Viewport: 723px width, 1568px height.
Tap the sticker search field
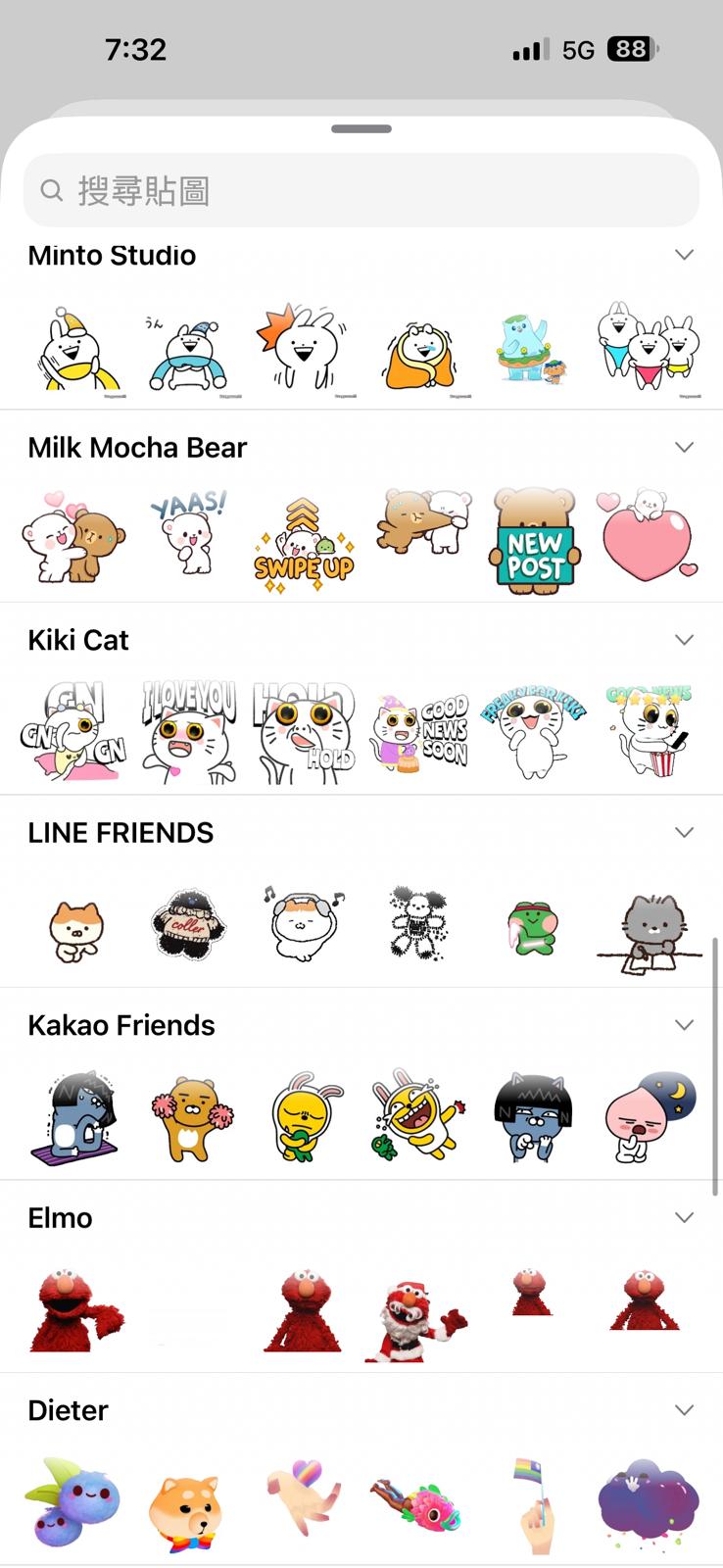tap(361, 190)
